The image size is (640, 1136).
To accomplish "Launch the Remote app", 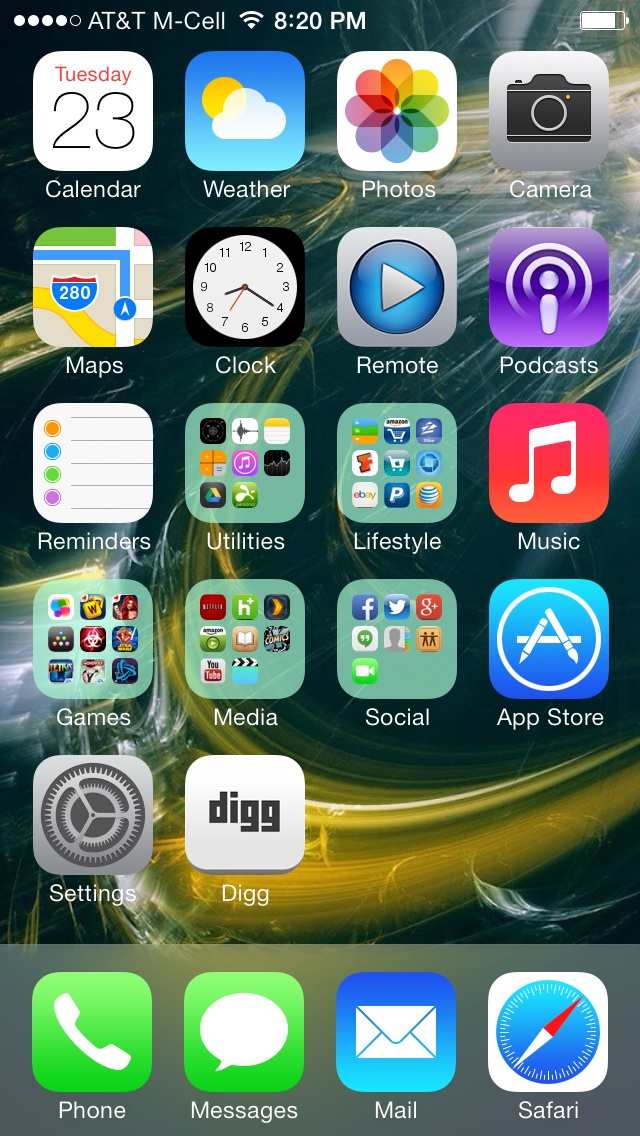I will click(x=397, y=287).
